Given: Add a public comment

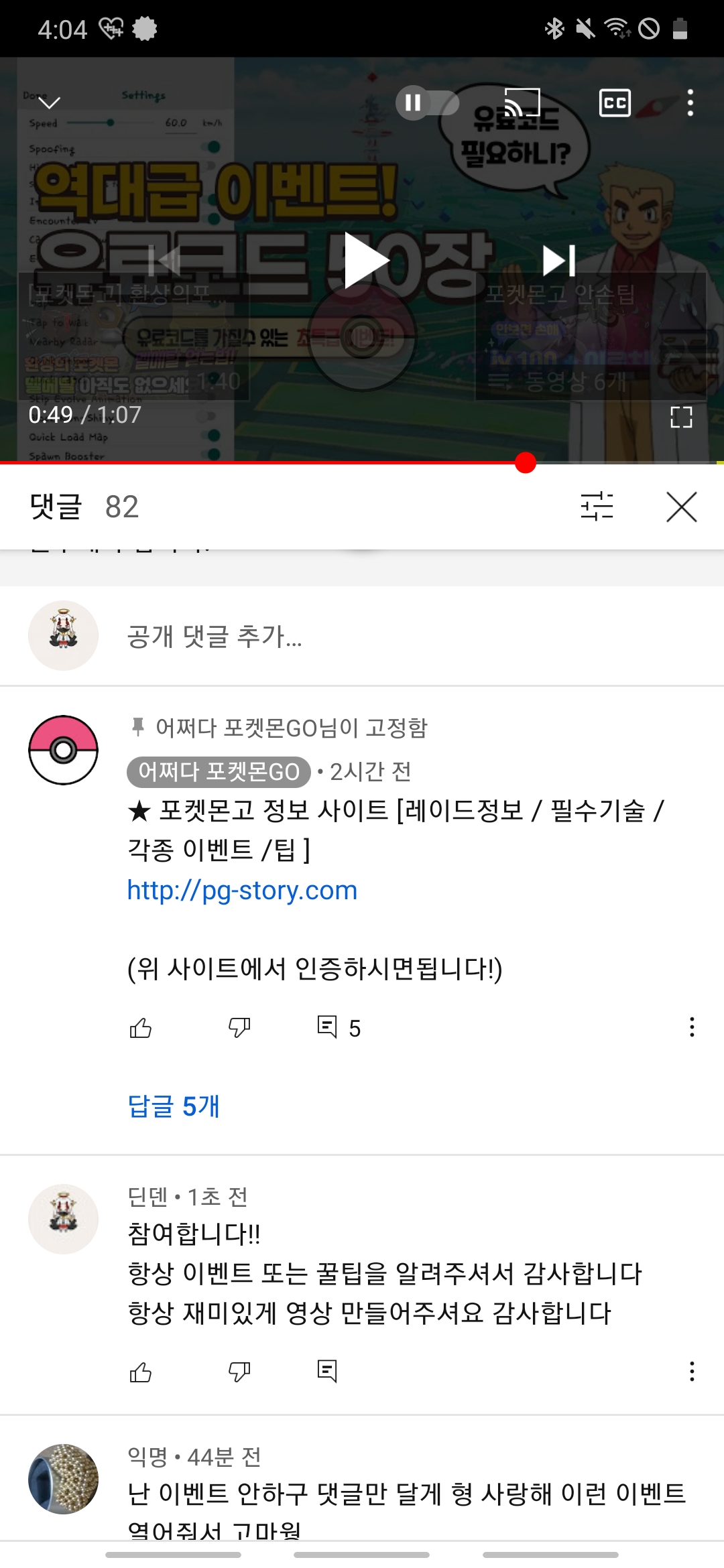Looking at the screenshot, I should pos(215,636).
